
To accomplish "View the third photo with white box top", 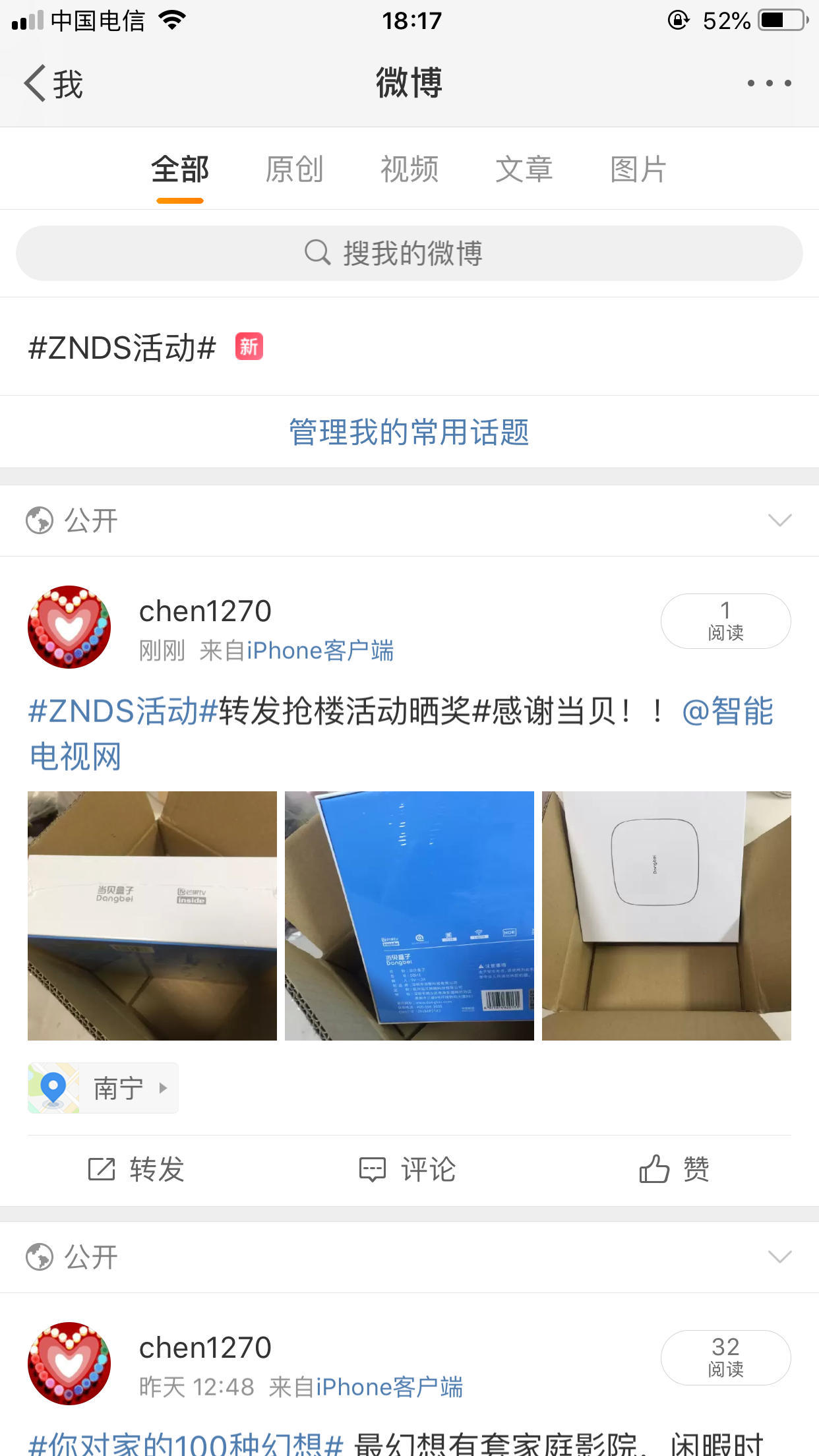I will [666, 916].
